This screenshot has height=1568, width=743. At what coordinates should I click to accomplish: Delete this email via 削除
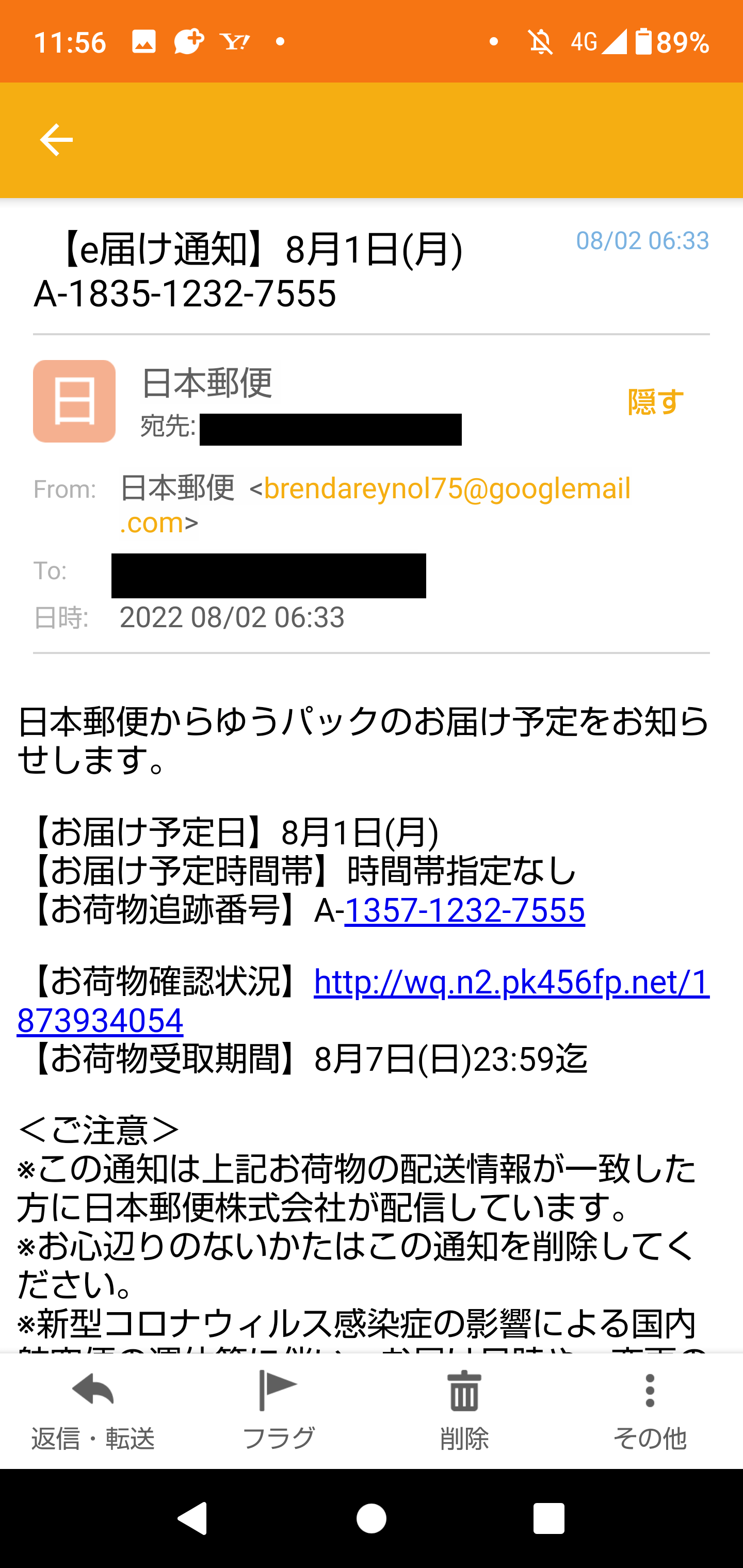click(464, 1412)
